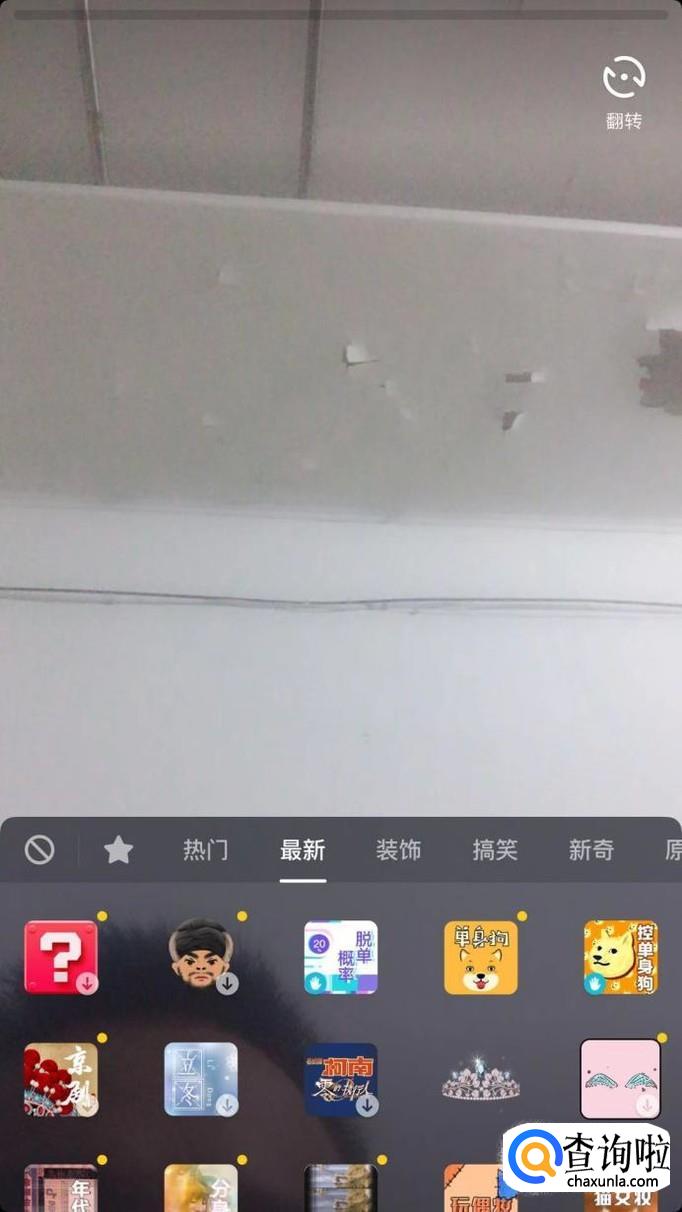
Task: Remove the current effect with no-filter icon
Action: [x=39, y=850]
